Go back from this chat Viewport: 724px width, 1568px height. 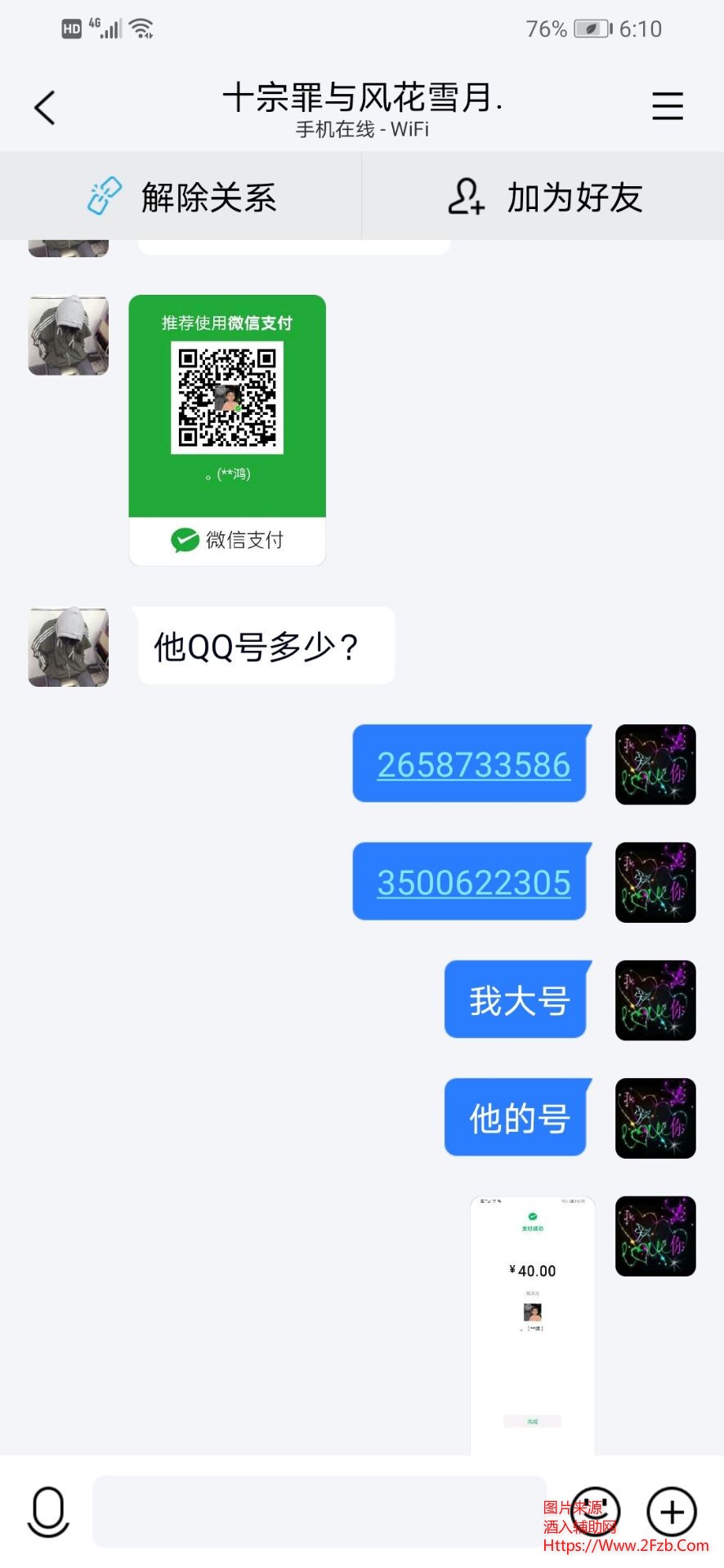click(45, 108)
